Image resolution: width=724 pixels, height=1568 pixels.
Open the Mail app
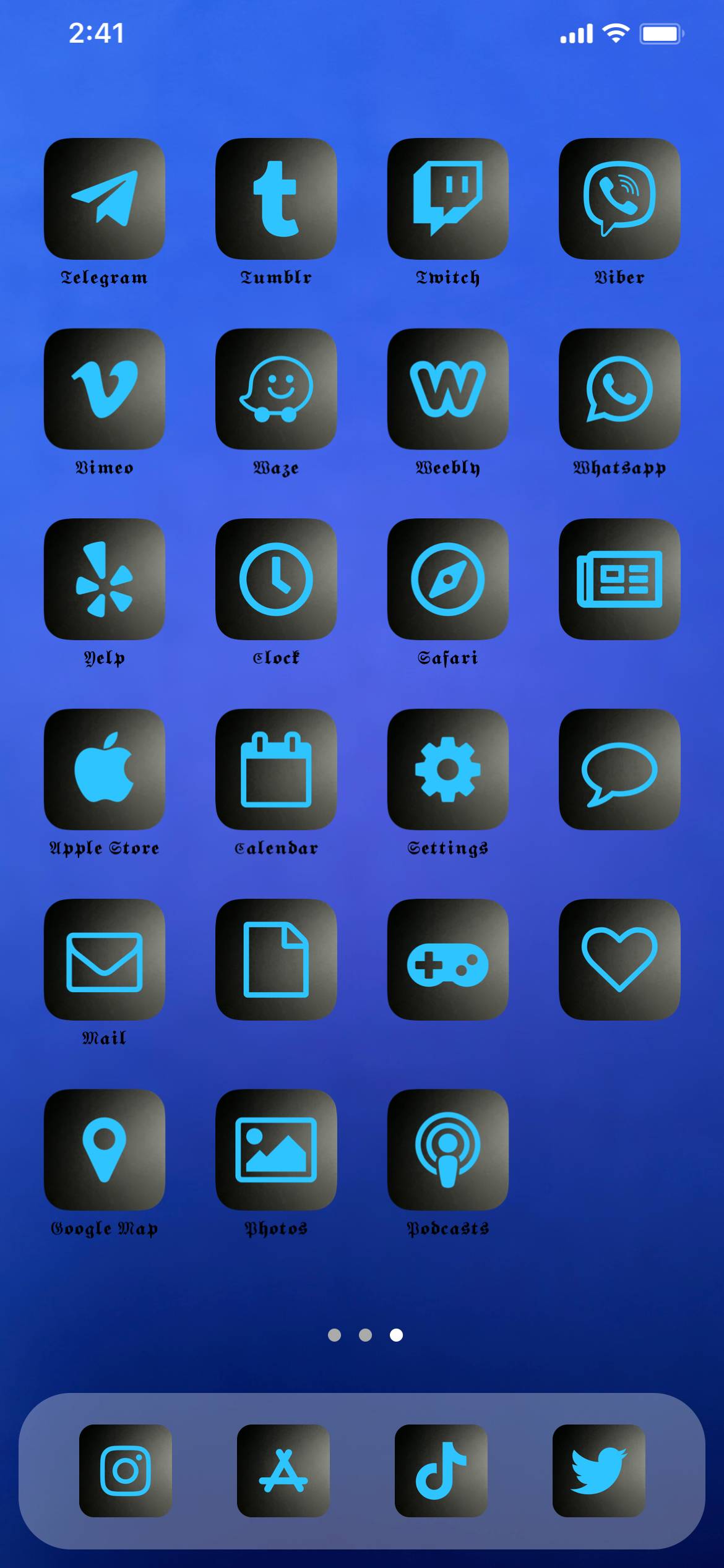(x=104, y=959)
